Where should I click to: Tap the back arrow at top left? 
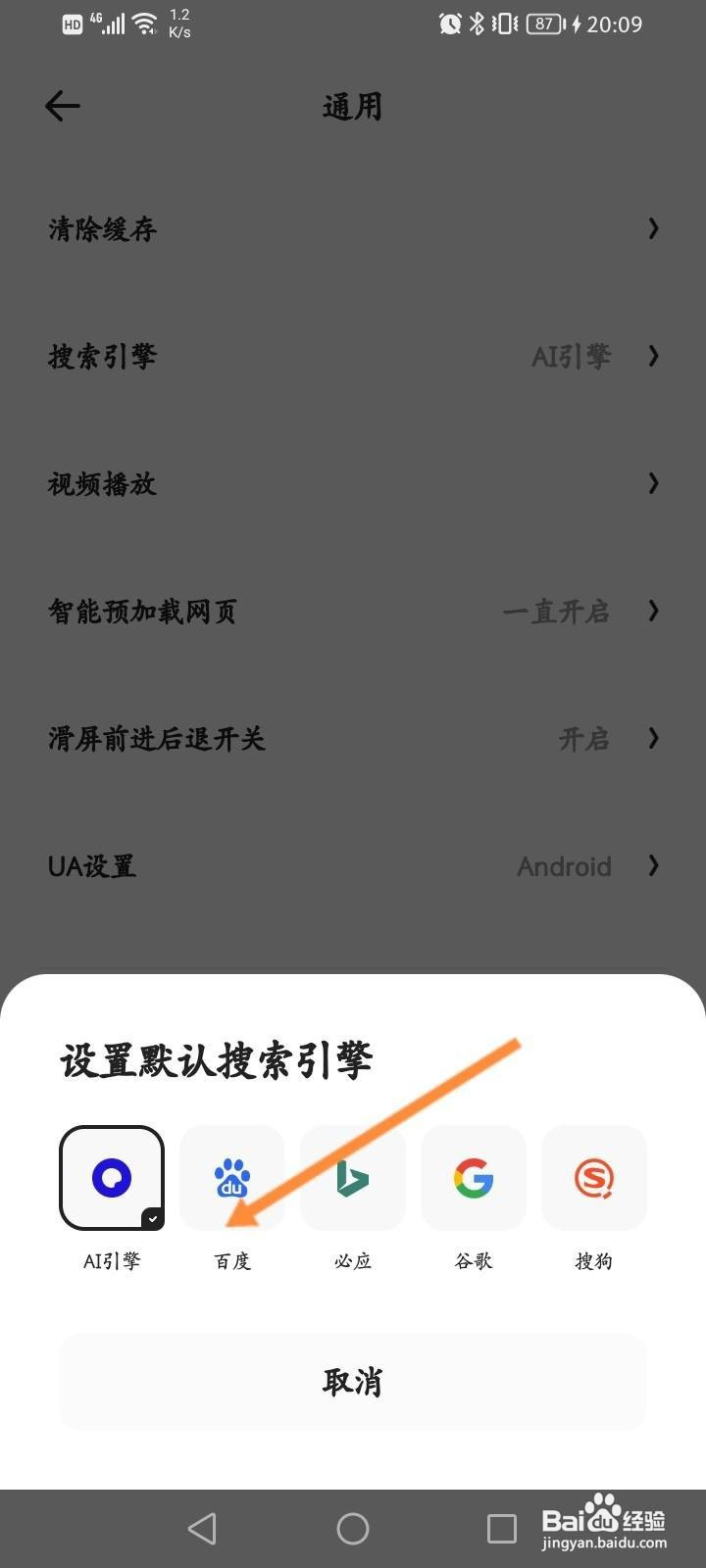61,106
